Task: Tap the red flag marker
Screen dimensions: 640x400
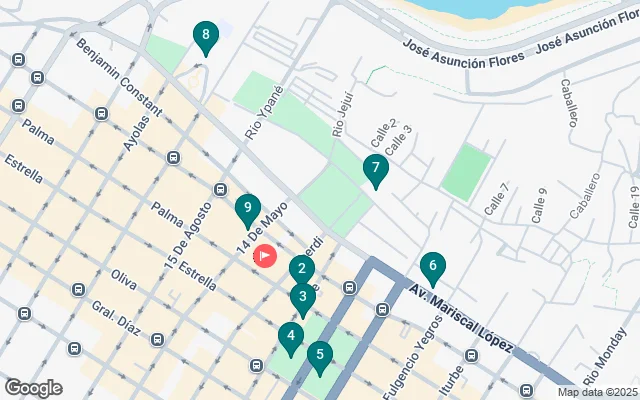Action: tap(265, 256)
